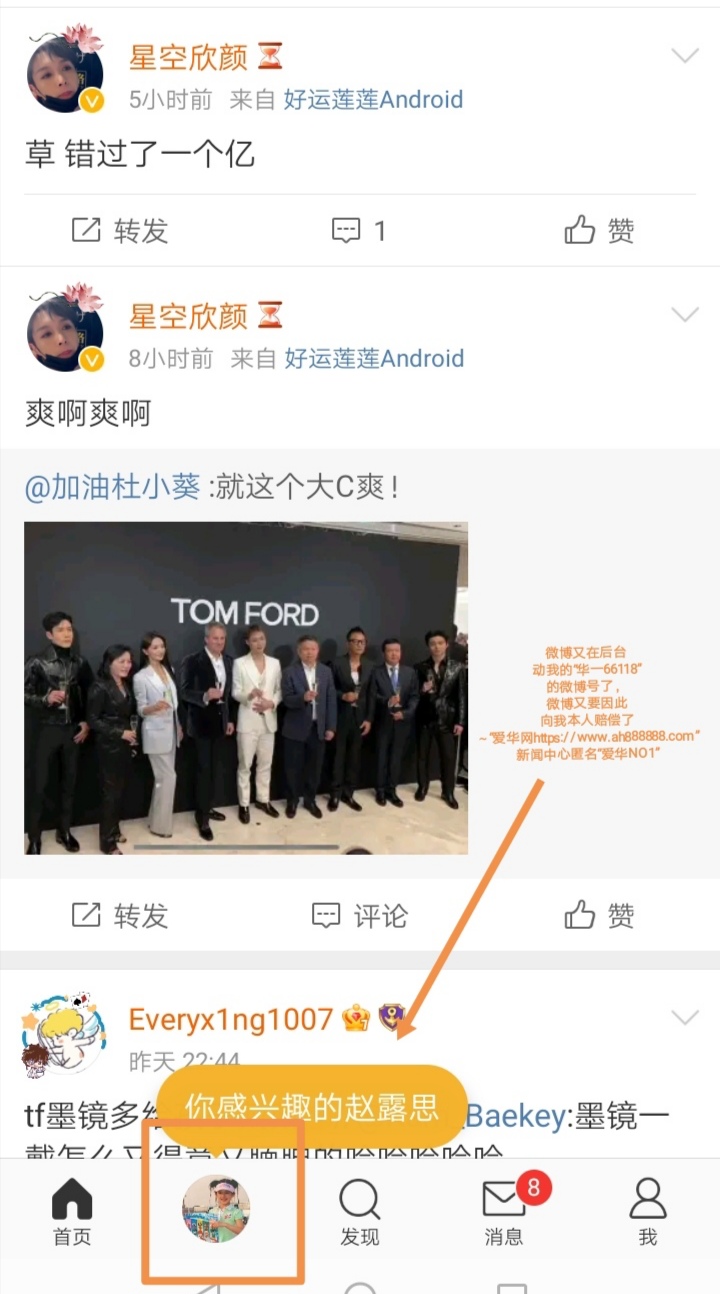The image size is (720, 1294).
Task: Repost the "爽啊爽啊" post
Action: 120,915
